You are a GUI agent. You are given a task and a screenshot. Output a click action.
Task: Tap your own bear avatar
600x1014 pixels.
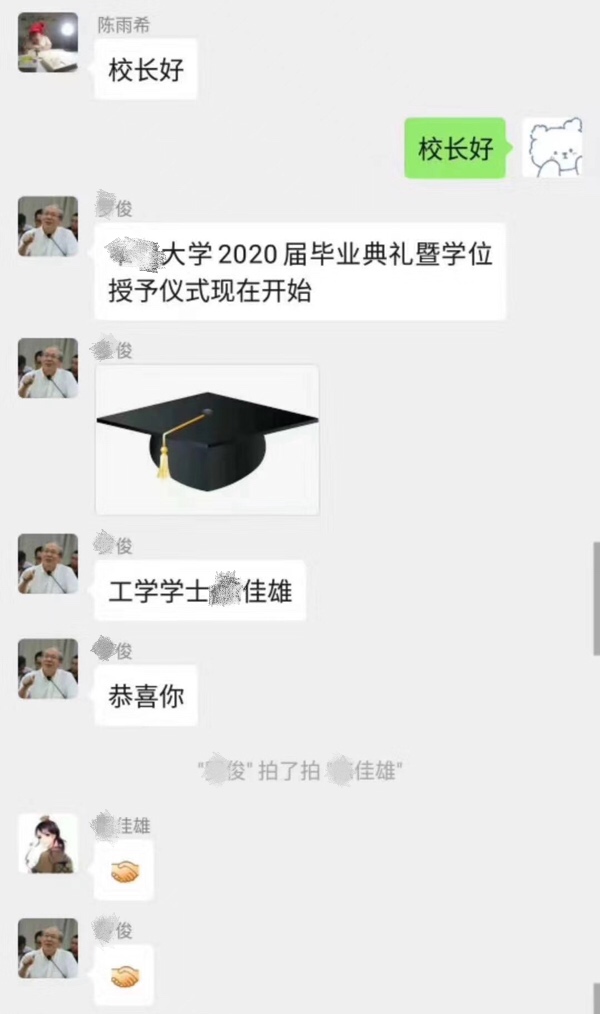pos(552,148)
